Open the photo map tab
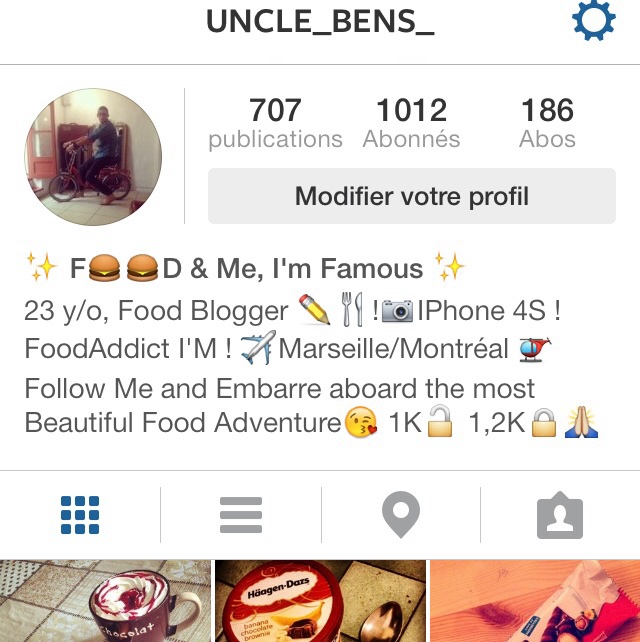 [x=400, y=516]
